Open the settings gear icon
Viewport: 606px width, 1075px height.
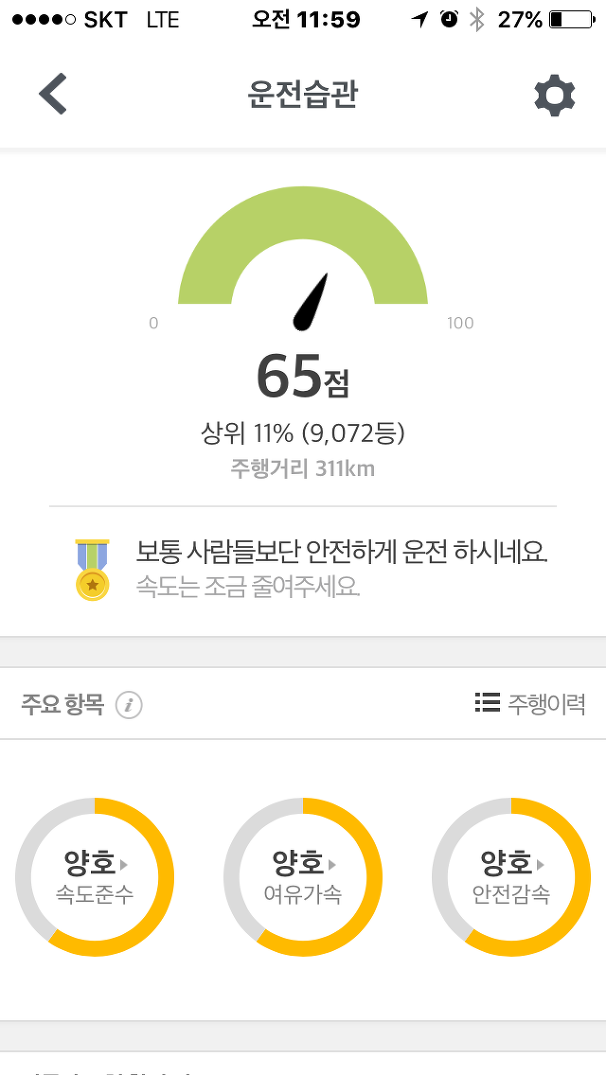coord(555,96)
